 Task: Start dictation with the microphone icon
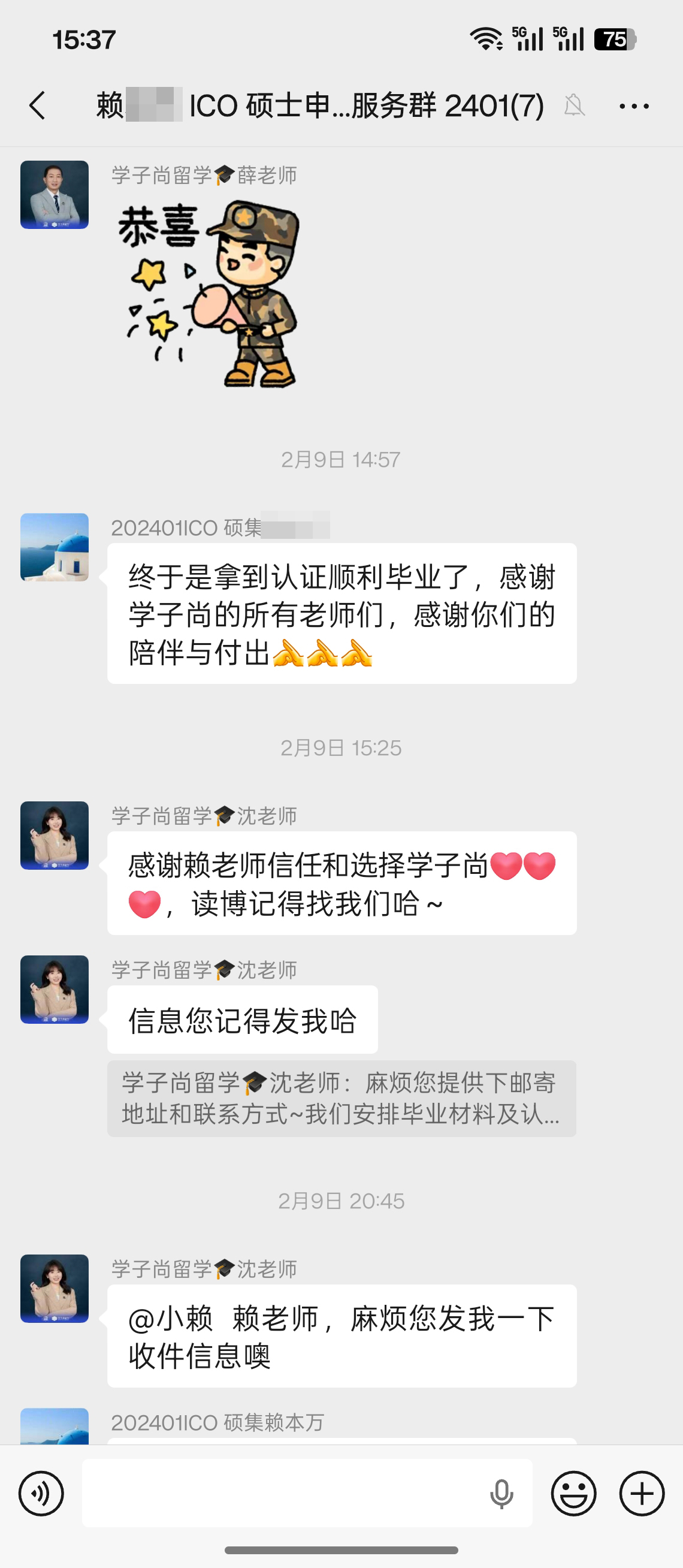click(501, 1493)
